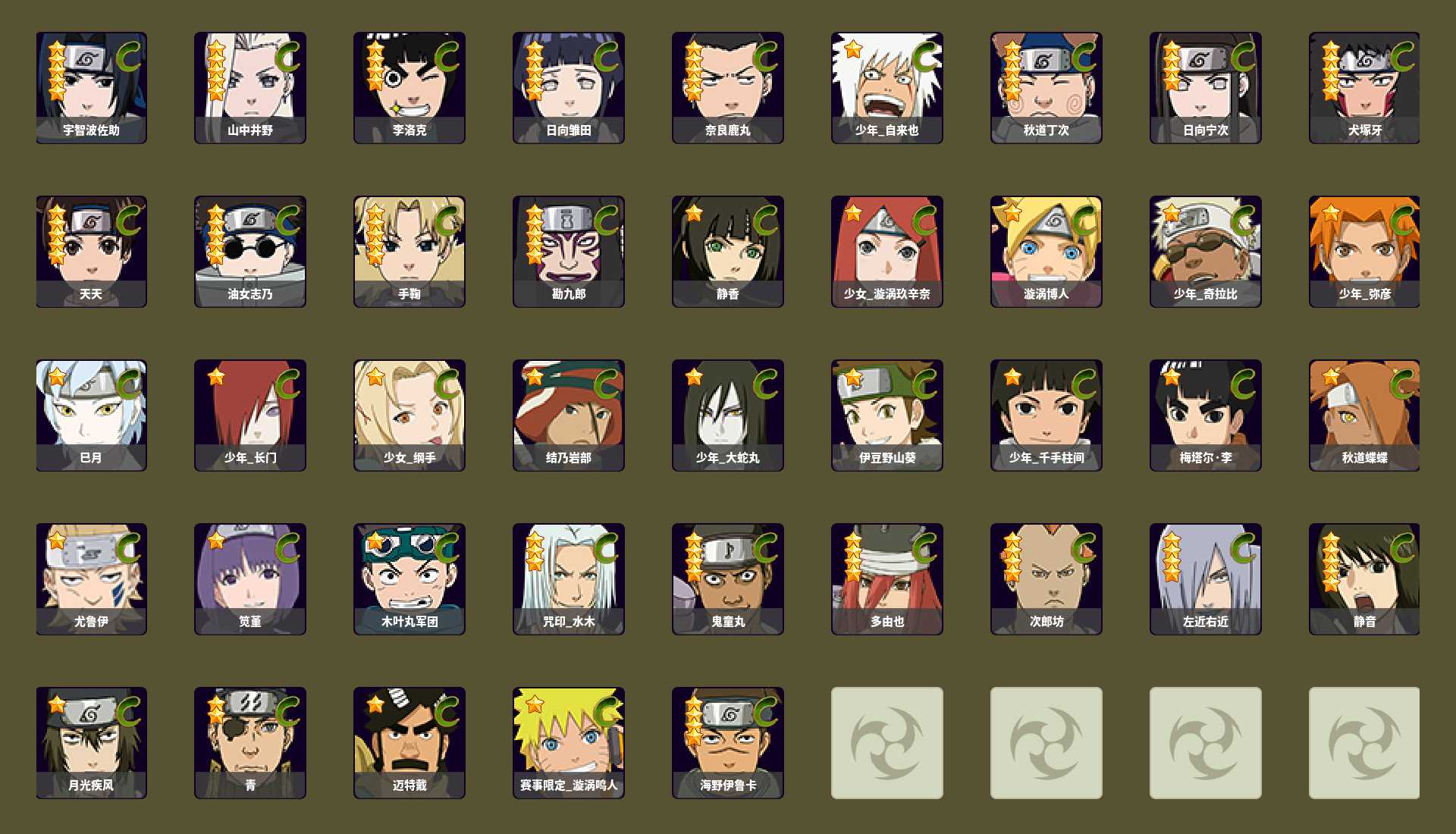Pick the 犬塚牙 ninja tile
This screenshot has height=834, width=1456.
tap(1364, 87)
